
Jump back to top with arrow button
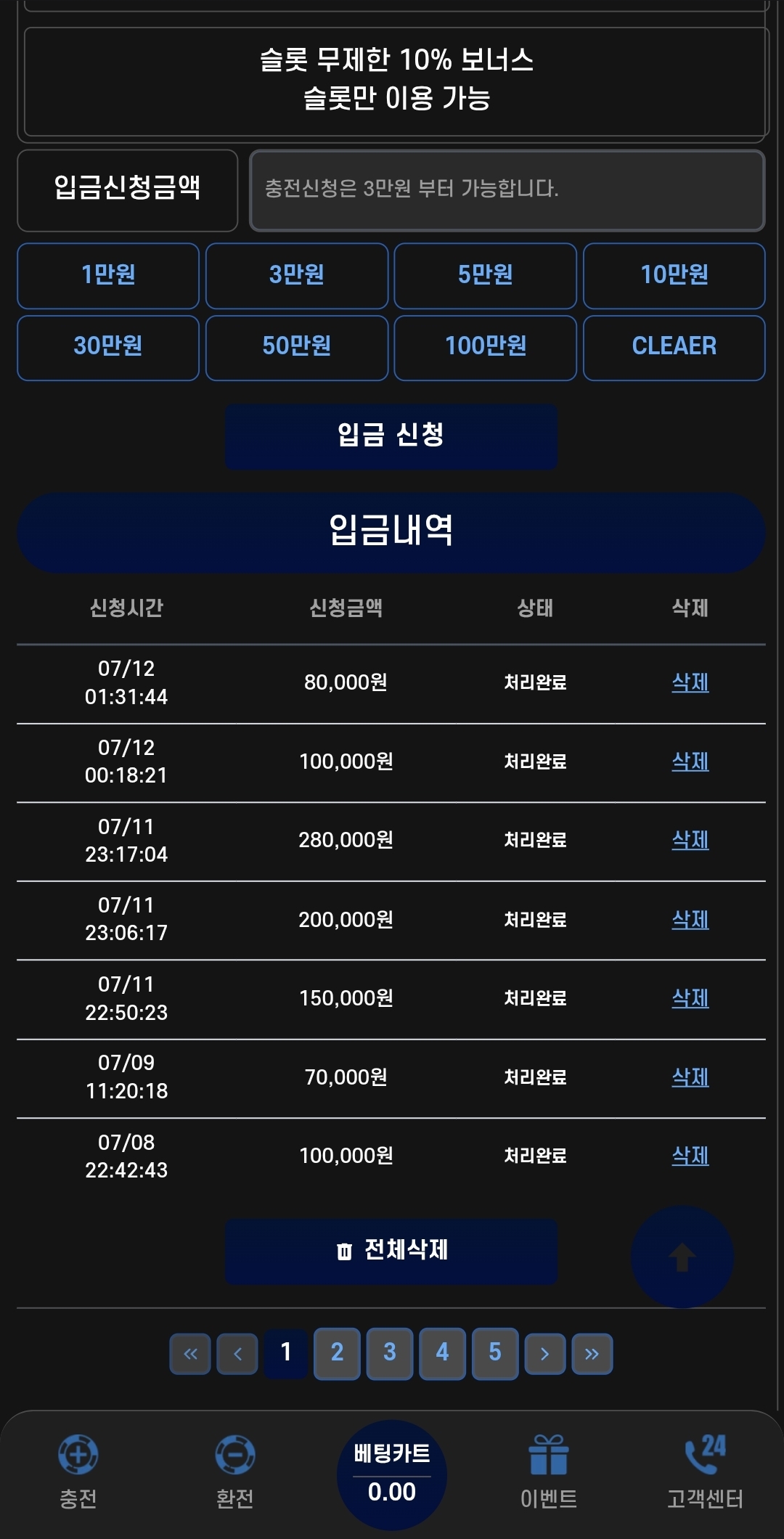[682, 1257]
